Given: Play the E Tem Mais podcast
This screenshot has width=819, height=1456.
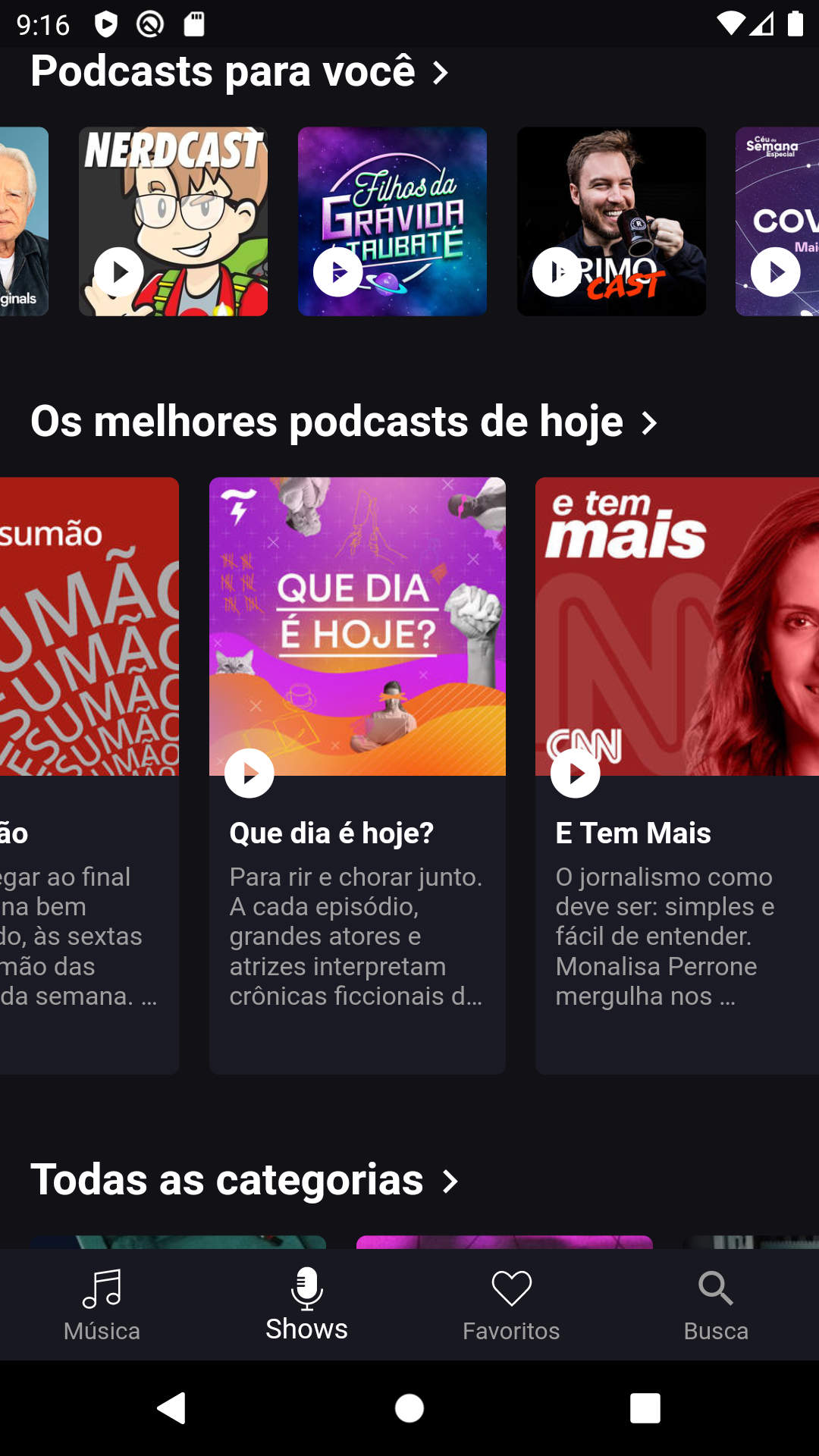Looking at the screenshot, I should click(576, 773).
